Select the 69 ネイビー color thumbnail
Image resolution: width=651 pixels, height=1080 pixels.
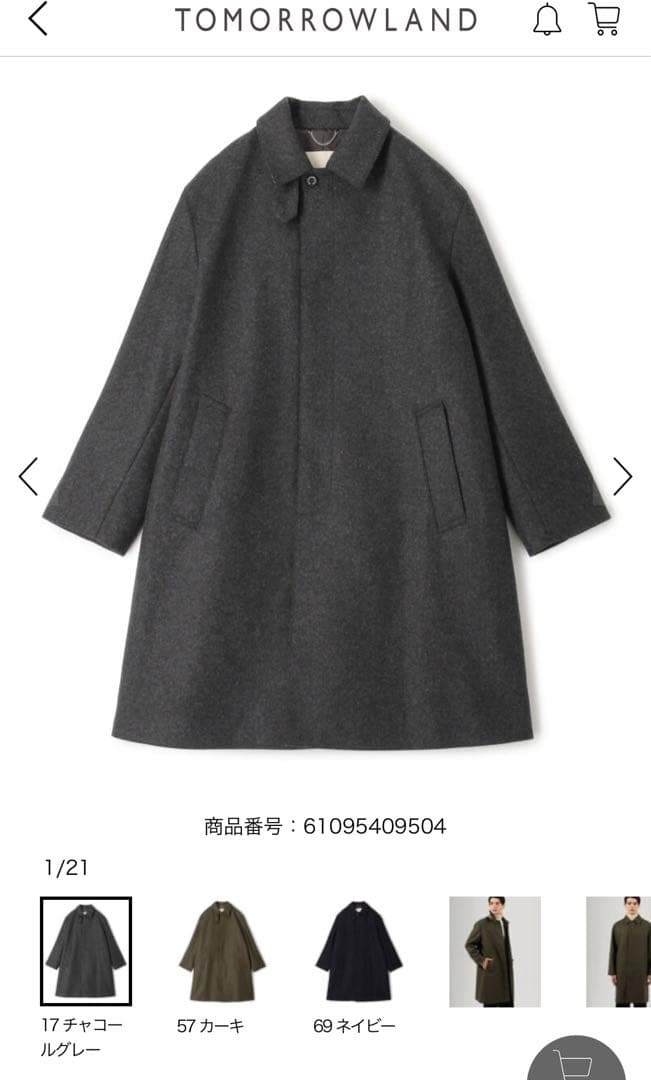pyautogui.click(x=359, y=950)
